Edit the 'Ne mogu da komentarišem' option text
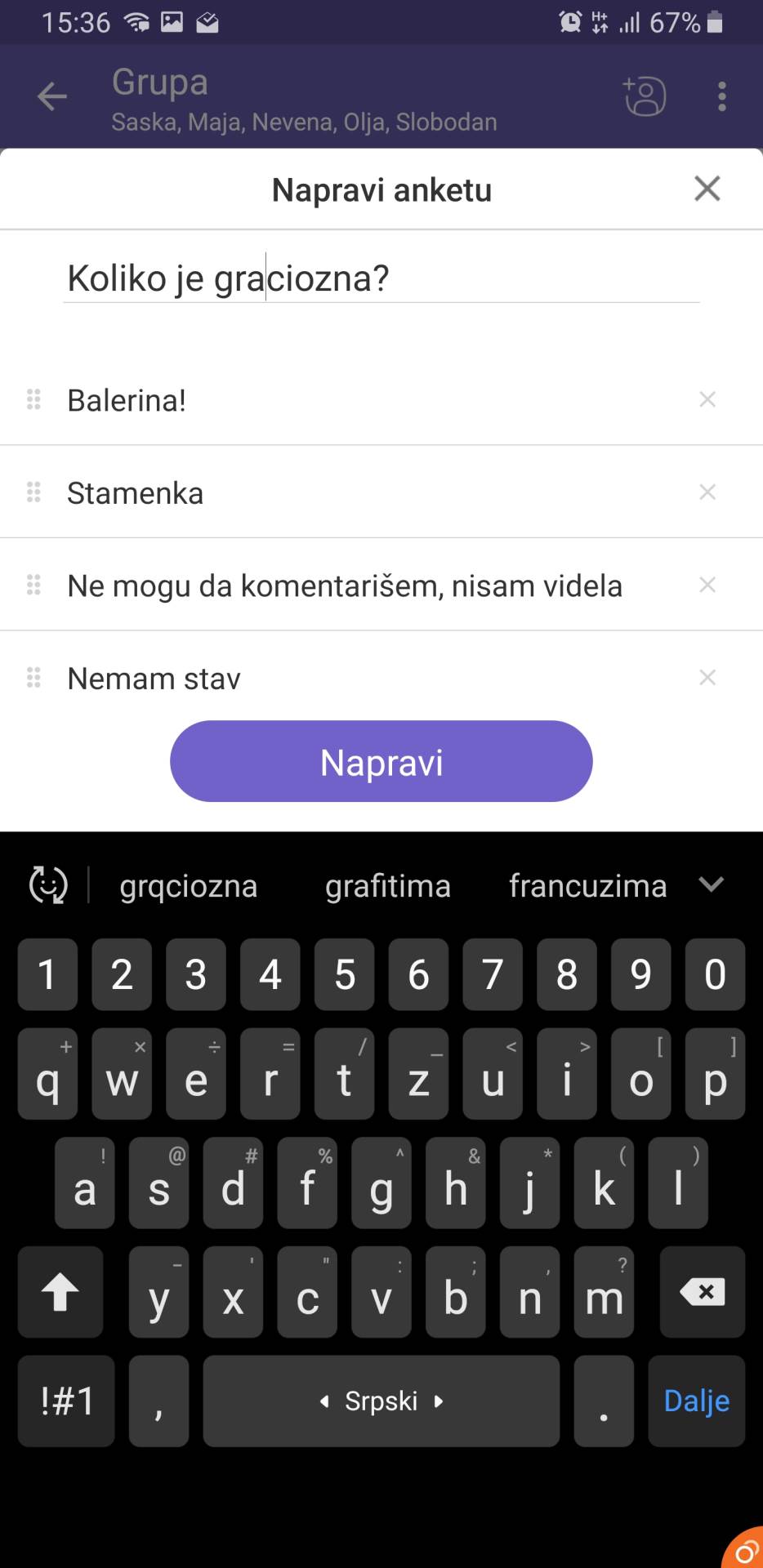This screenshot has height=1568, width=763. 345,586
